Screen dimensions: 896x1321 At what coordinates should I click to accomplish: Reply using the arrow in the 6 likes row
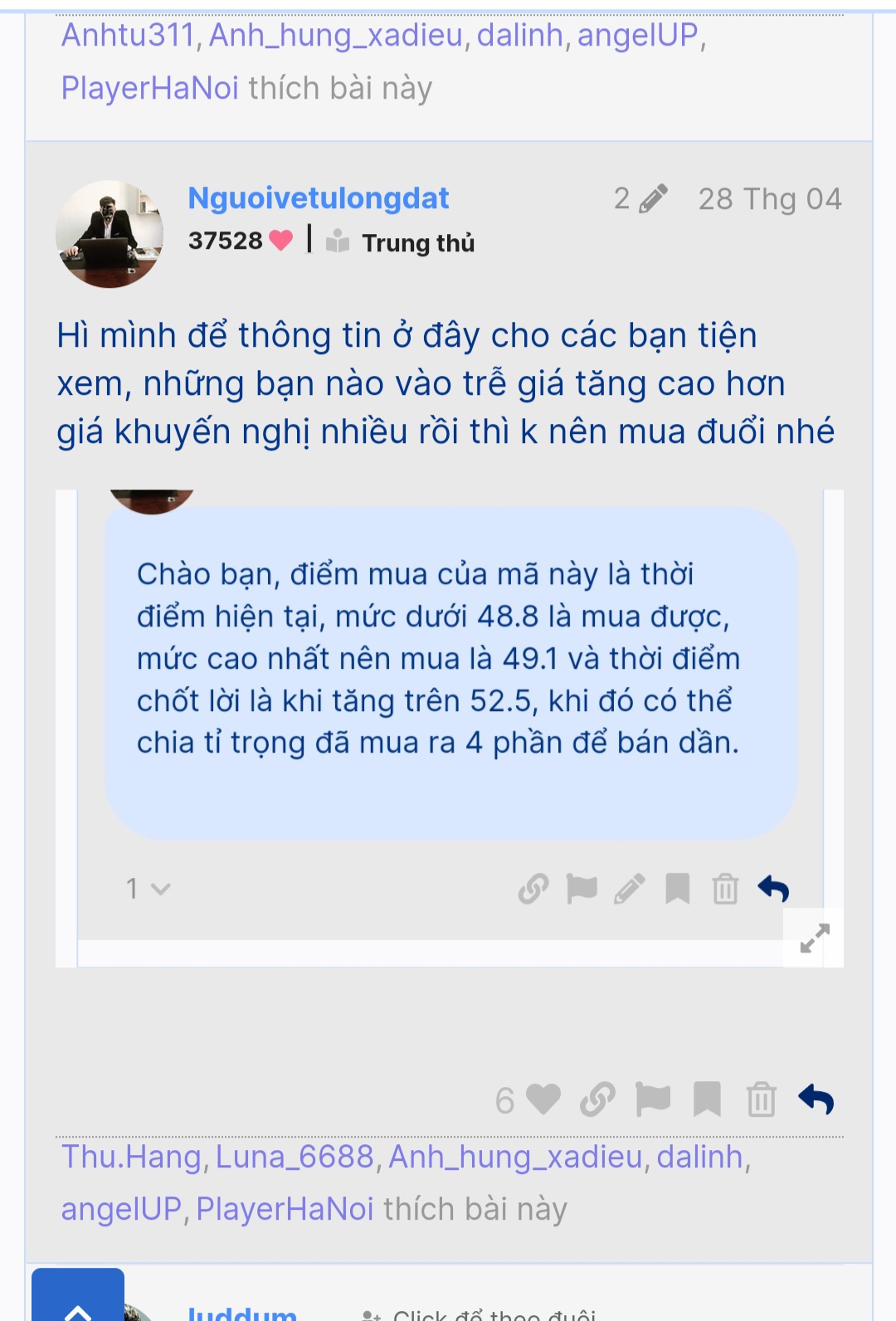pos(816,1100)
